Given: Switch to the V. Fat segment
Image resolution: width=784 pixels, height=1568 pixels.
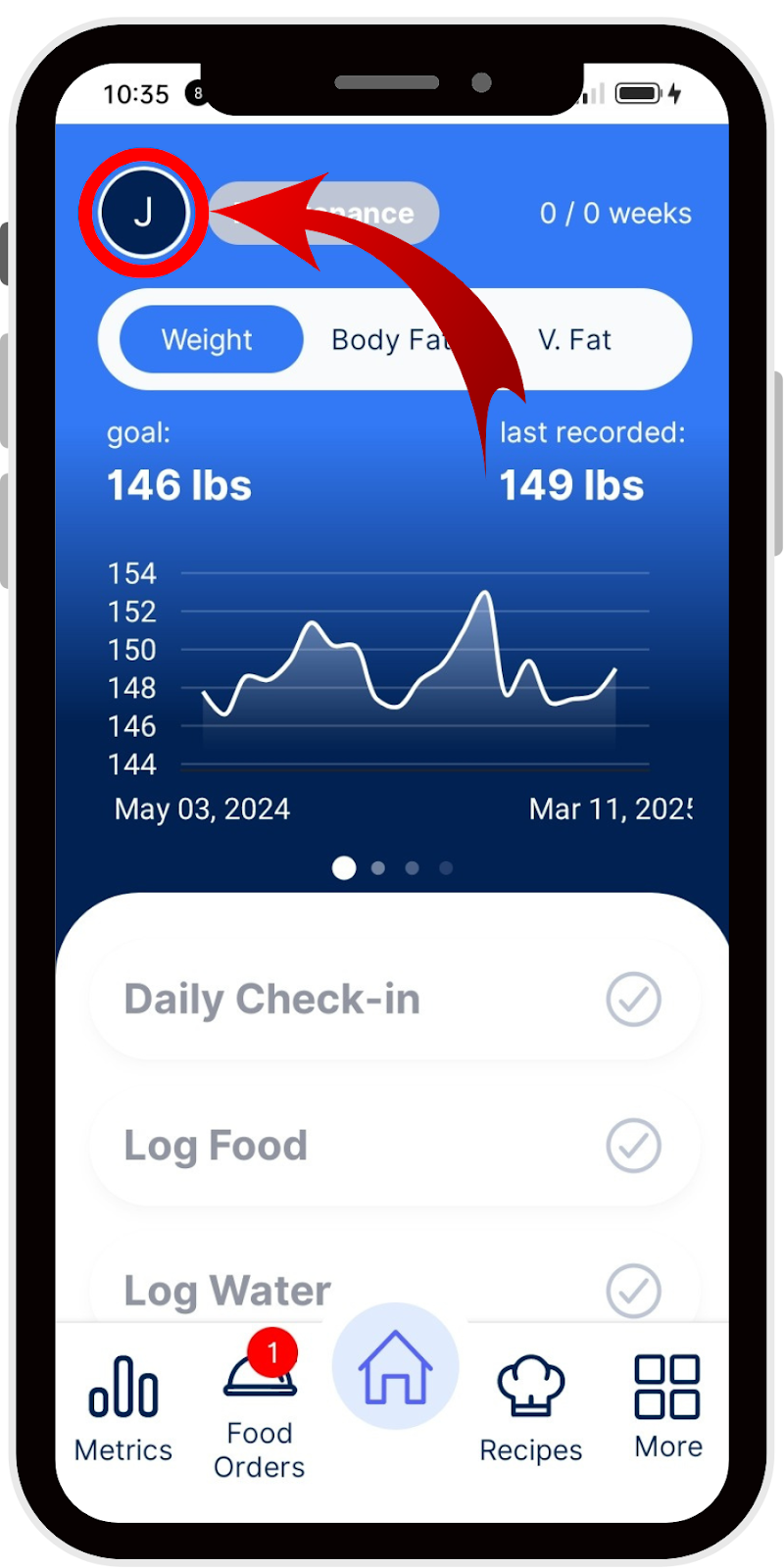Looking at the screenshot, I should [x=574, y=339].
